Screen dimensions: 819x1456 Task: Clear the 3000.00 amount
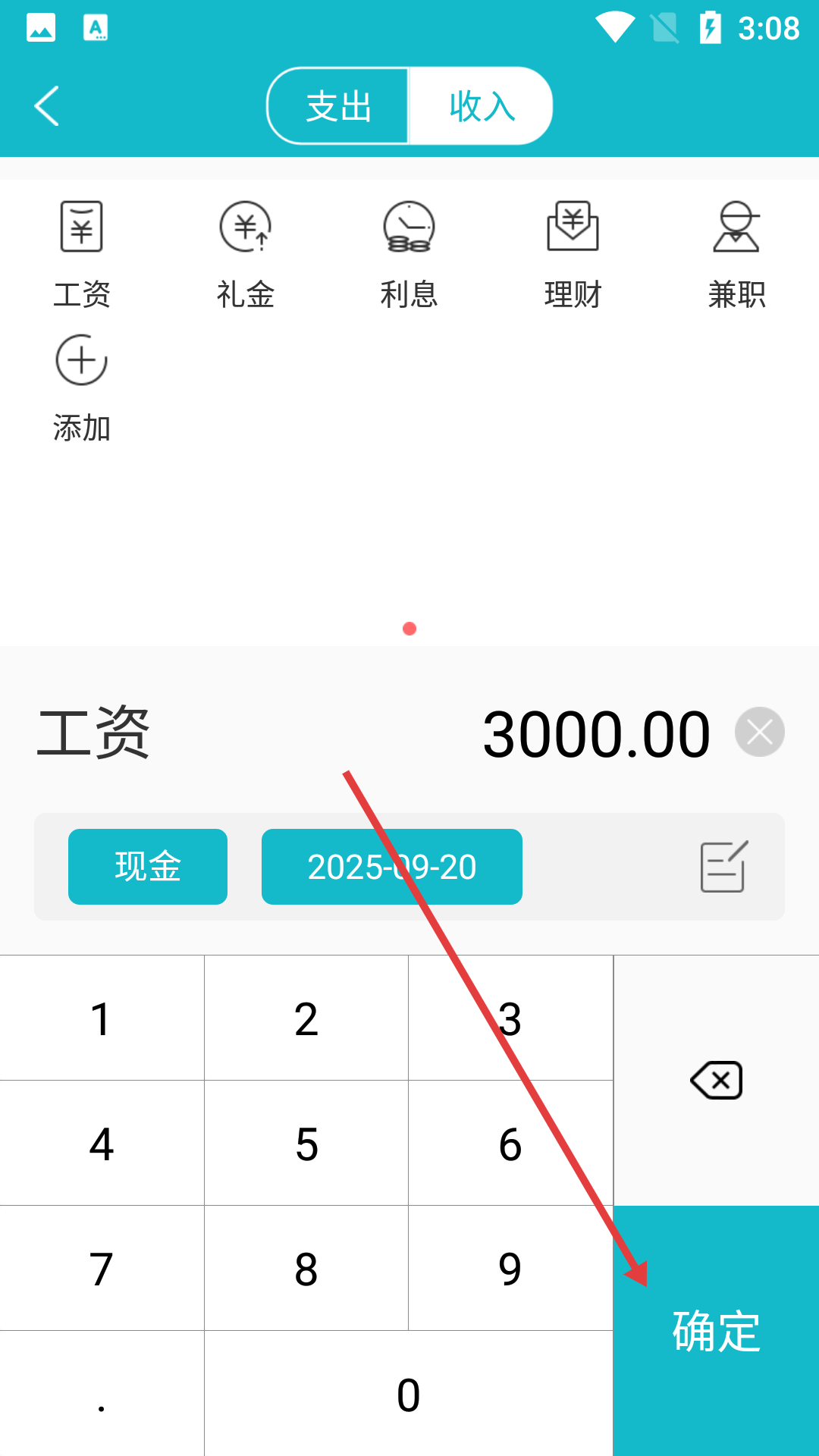tap(760, 732)
